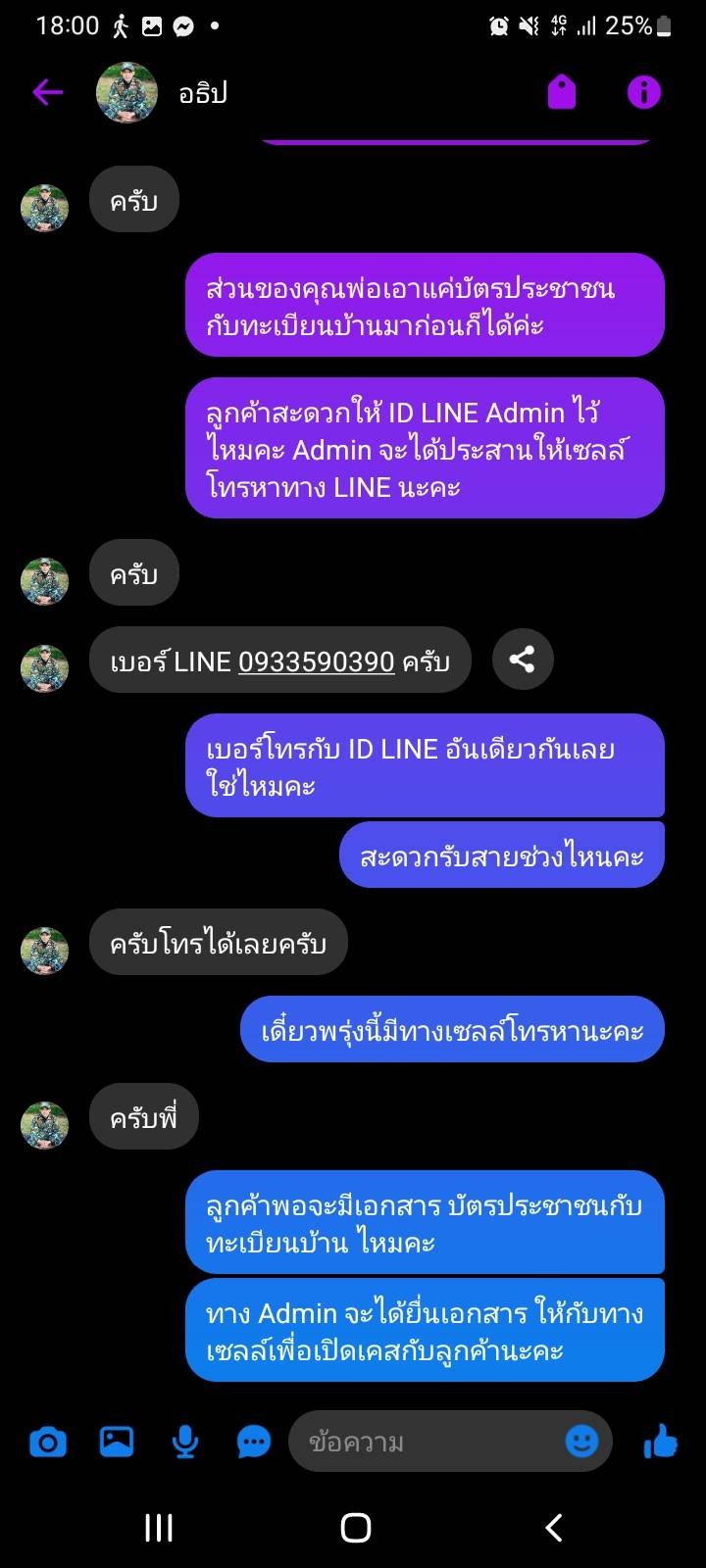Send a thumbs-up like
This screenshot has height=1568, width=706.
pos(661,1442)
